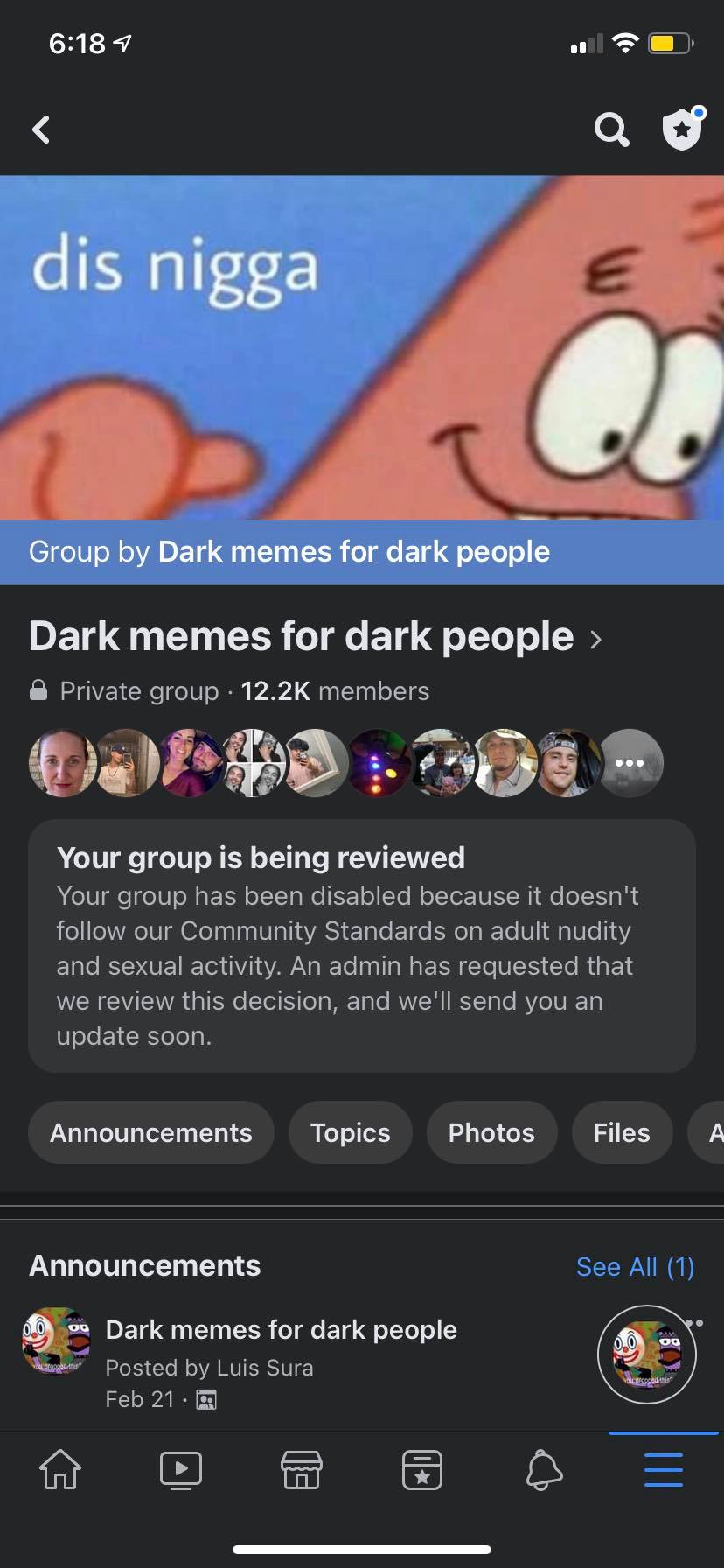Go back using the top-left arrow
The height and width of the screenshot is (1568, 724).
click(40, 129)
